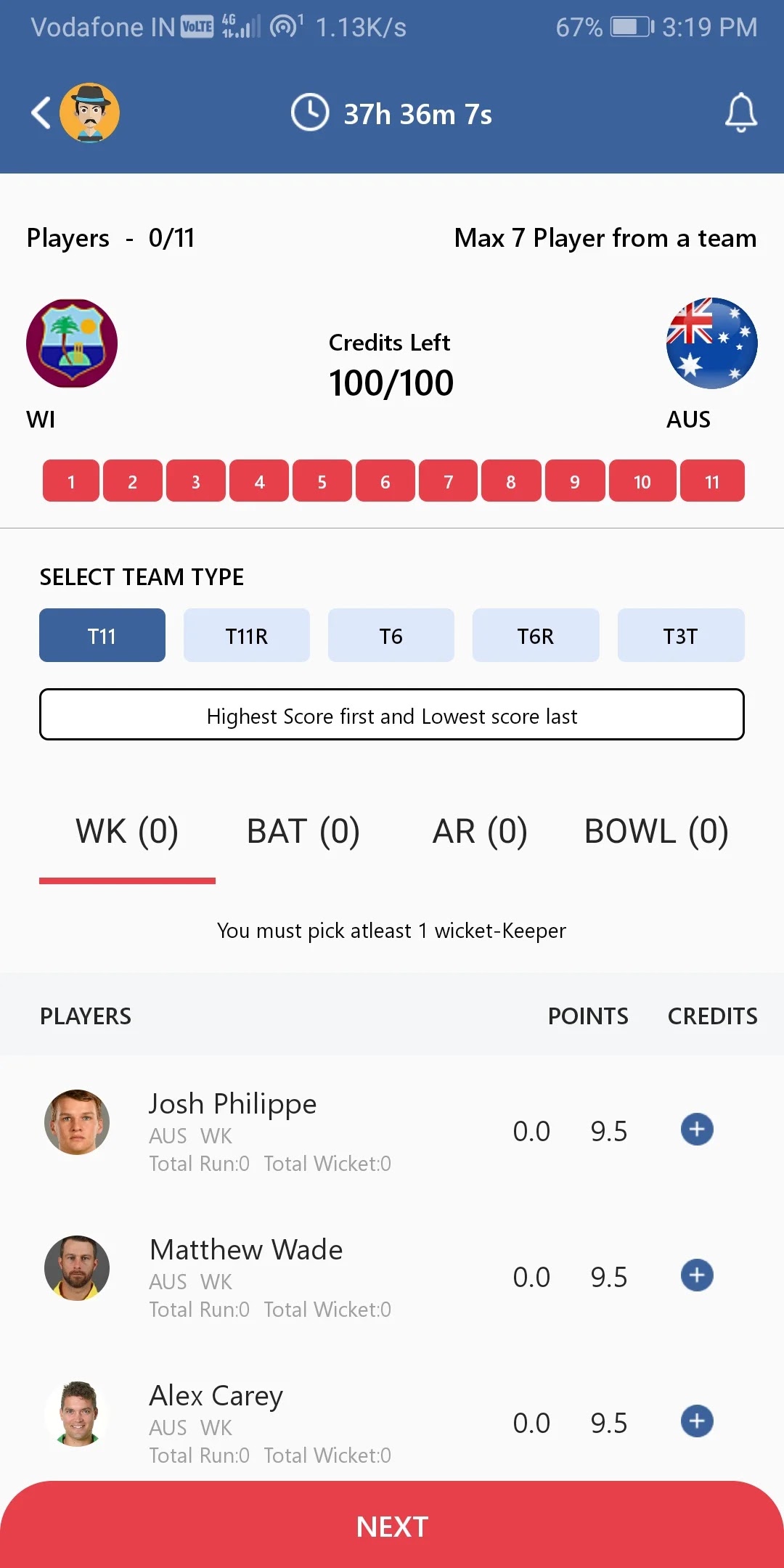Image resolution: width=784 pixels, height=1568 pixels.
Task: Add Alex Carey to the team
Action: pos(697,1421)
